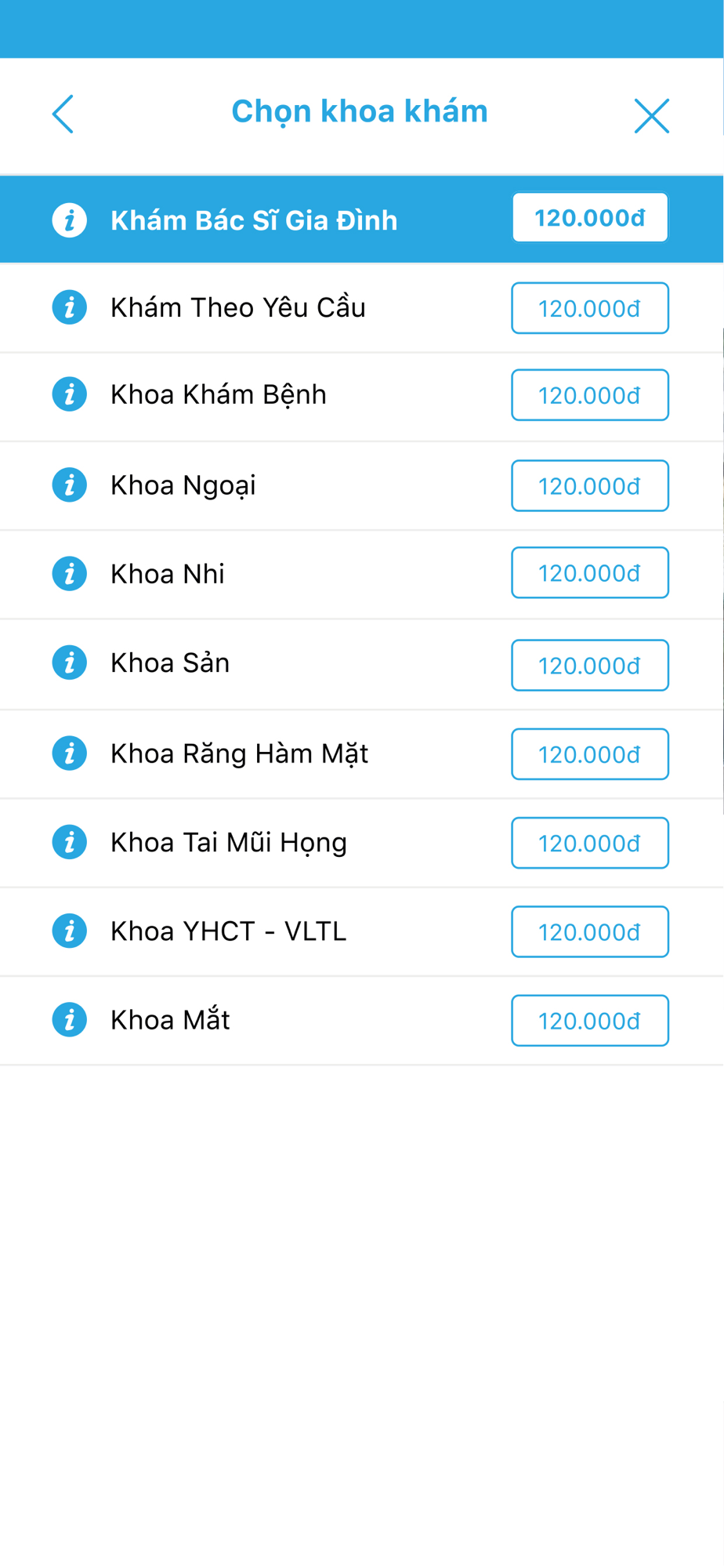Close the Chọn khoa khám screen
The height and width of the screenshot is (1568, 724).
(651, 116)
